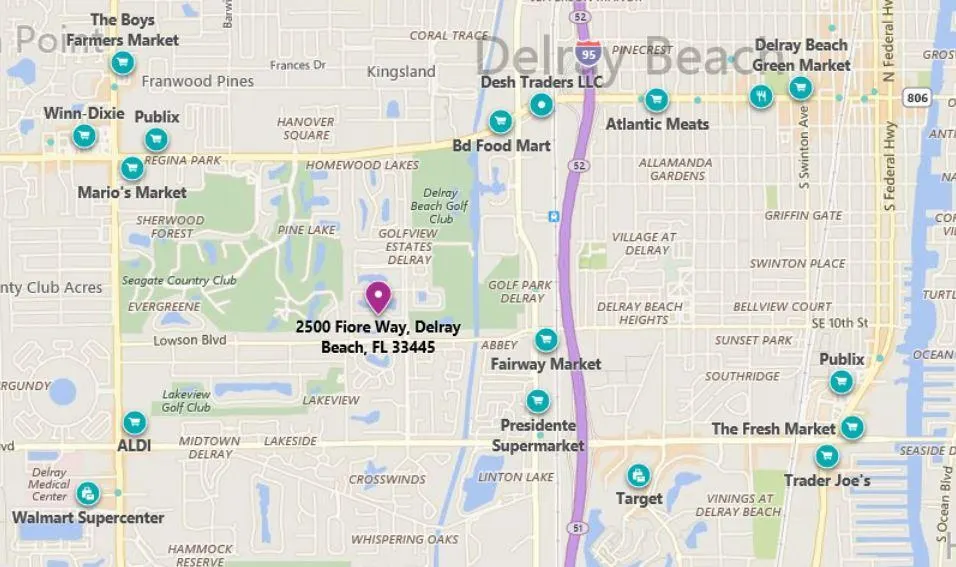Select the Winn-Dixie store marker
Screen dimensions: 956x567
pyautogui.click(x=85, y=136)
